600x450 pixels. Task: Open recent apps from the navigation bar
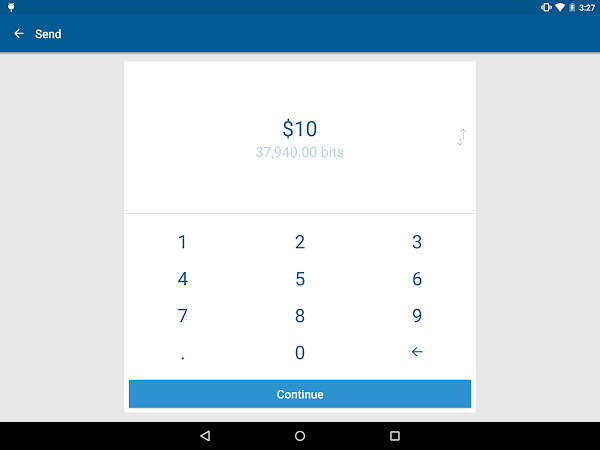pos(394,436)
